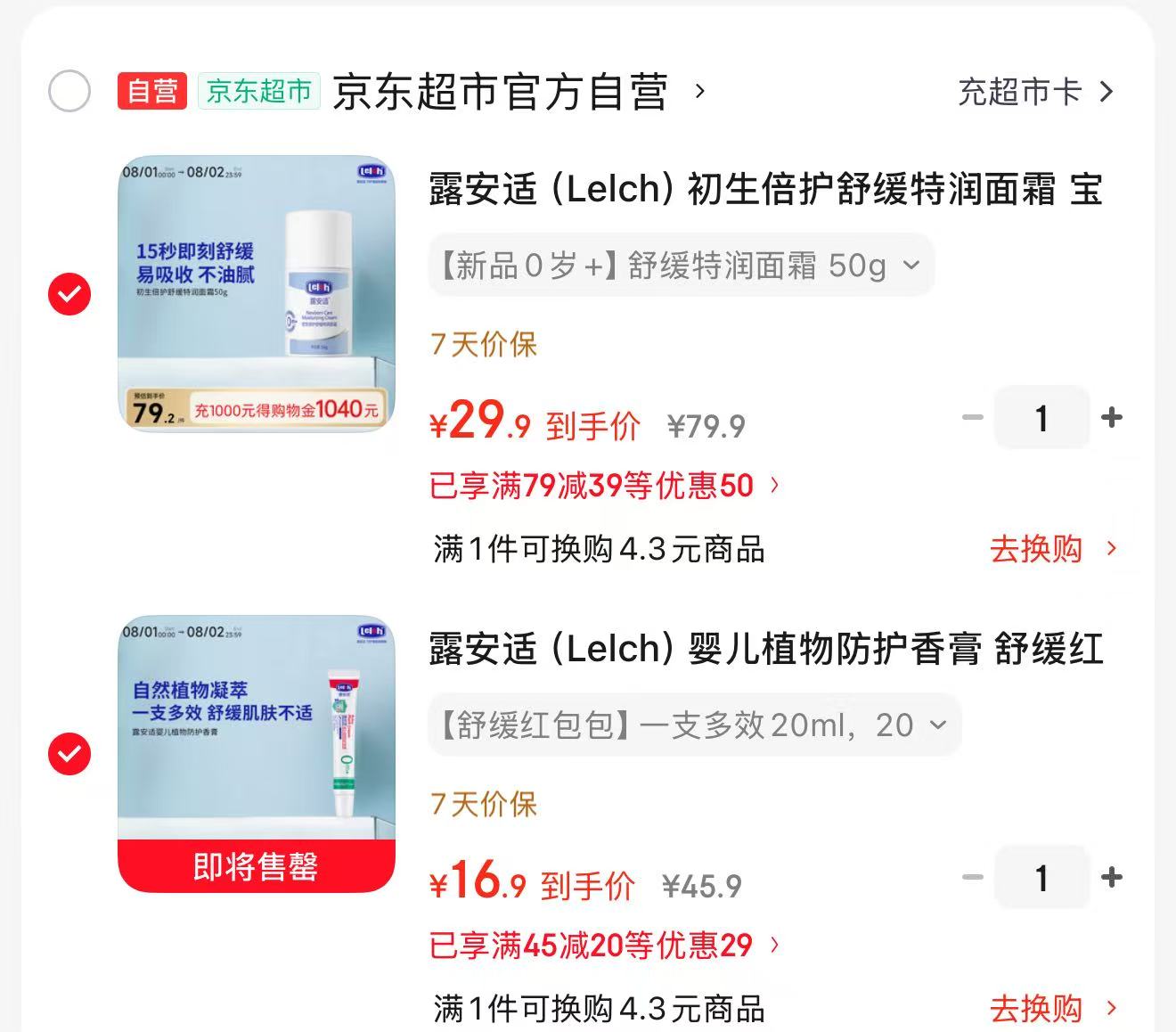View 满45减20 discount details

605,946
